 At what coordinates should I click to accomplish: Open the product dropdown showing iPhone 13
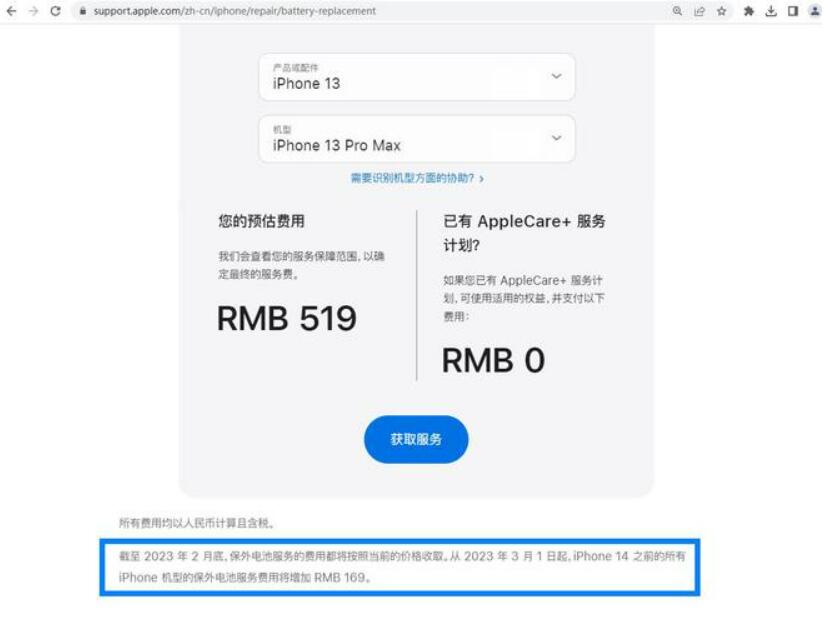(416, 77)
